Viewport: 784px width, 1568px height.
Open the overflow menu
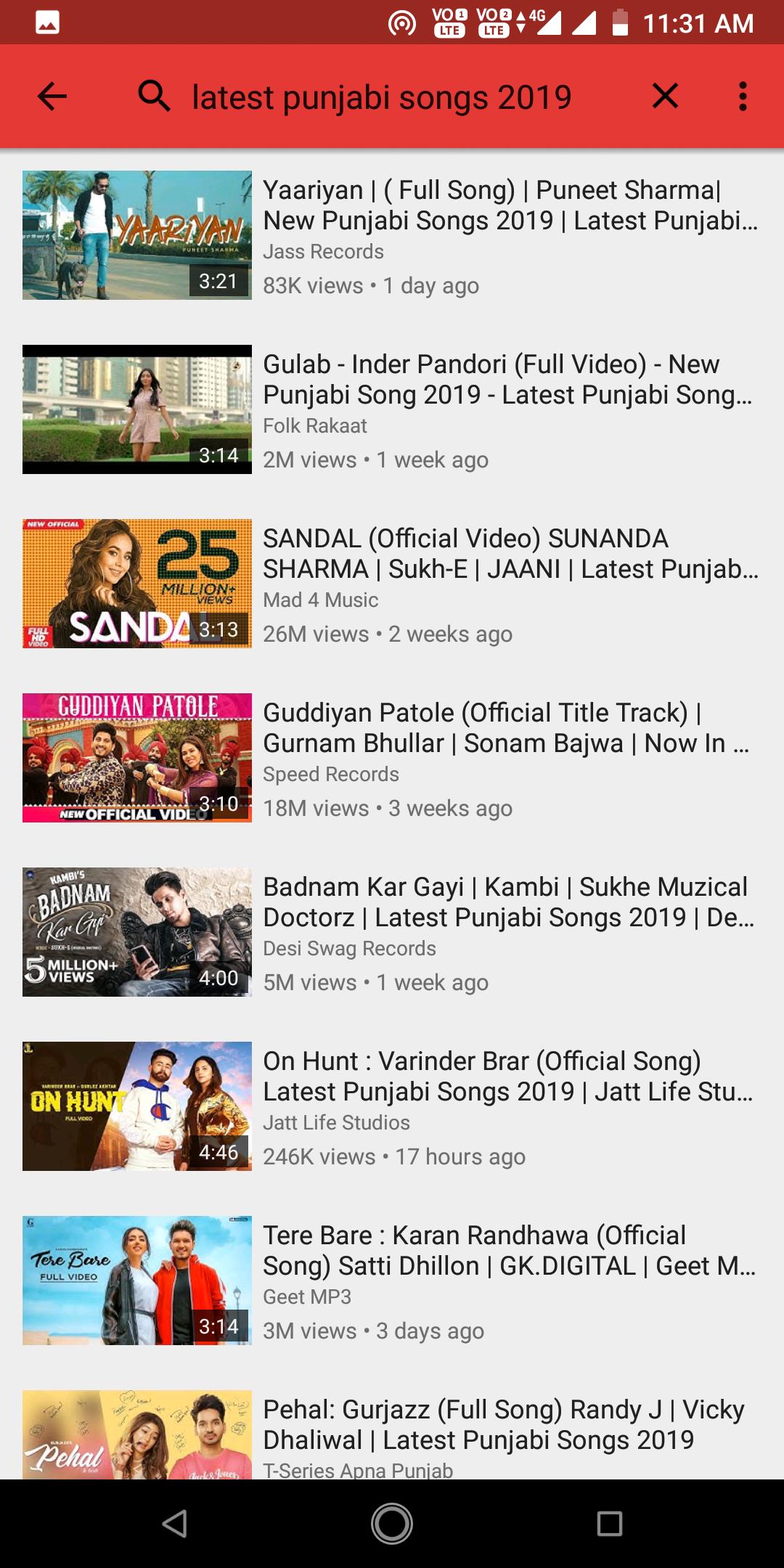(742, 97)
